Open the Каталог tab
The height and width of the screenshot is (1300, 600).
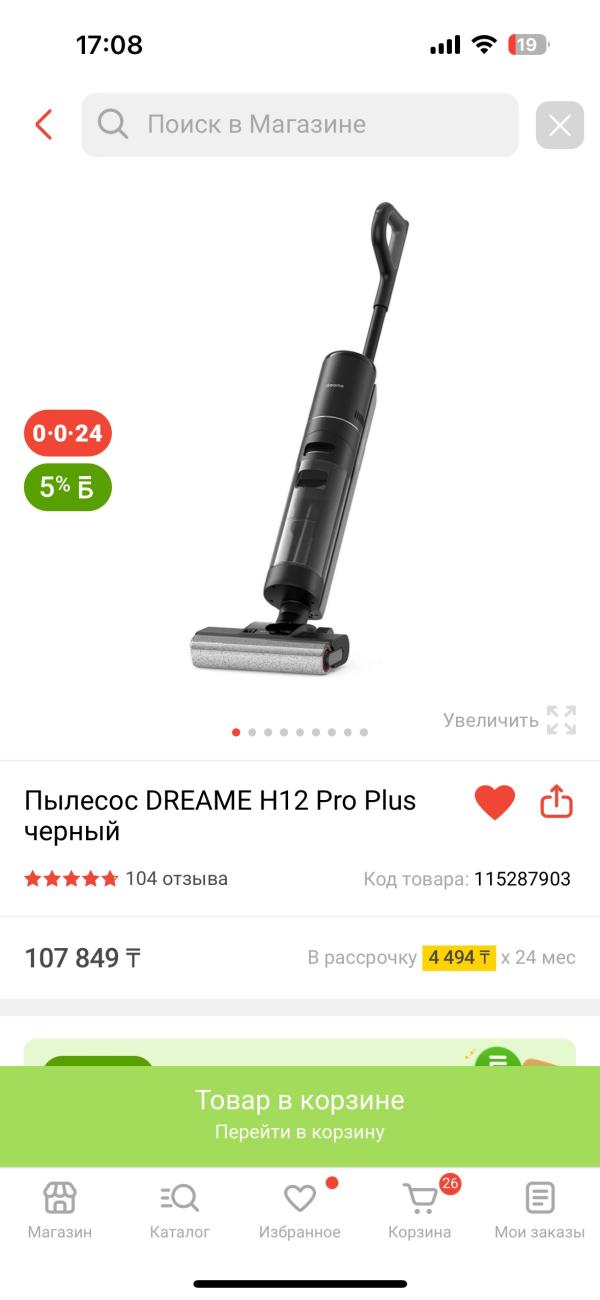180,1209
